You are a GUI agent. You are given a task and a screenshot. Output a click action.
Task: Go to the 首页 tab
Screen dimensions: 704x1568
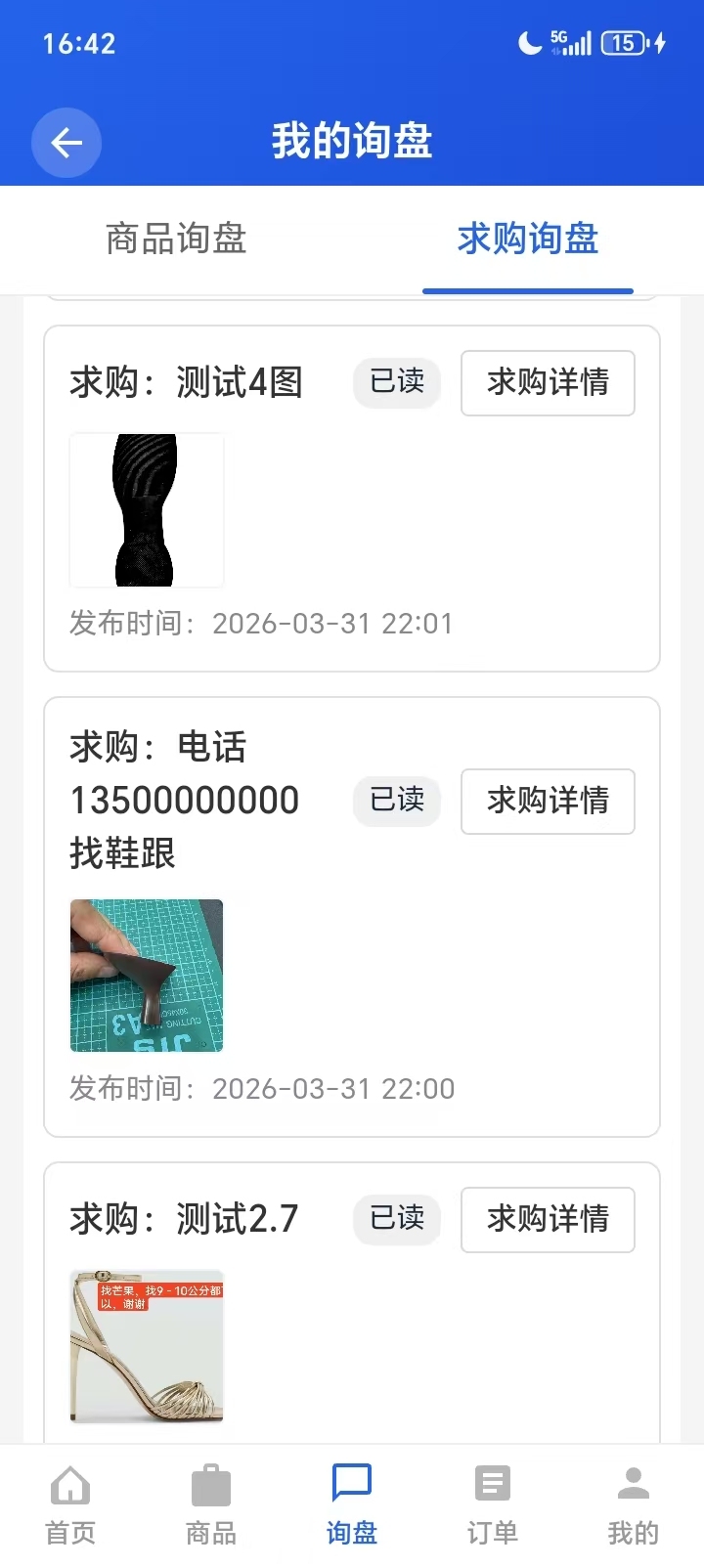pyautogui.click(x=70, y=1505)
